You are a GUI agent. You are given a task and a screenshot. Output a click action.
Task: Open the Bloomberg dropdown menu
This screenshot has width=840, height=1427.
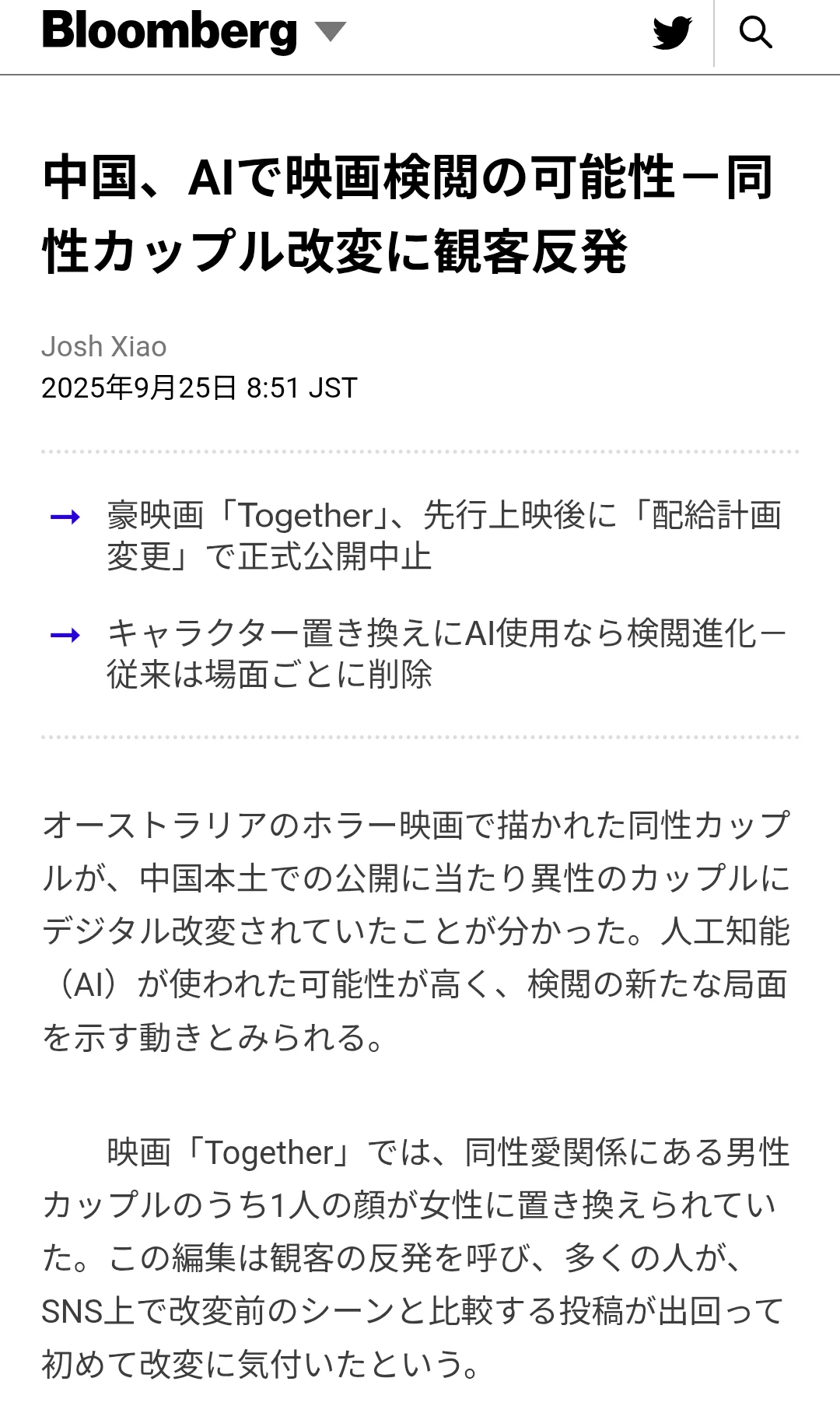pos(330,32)
